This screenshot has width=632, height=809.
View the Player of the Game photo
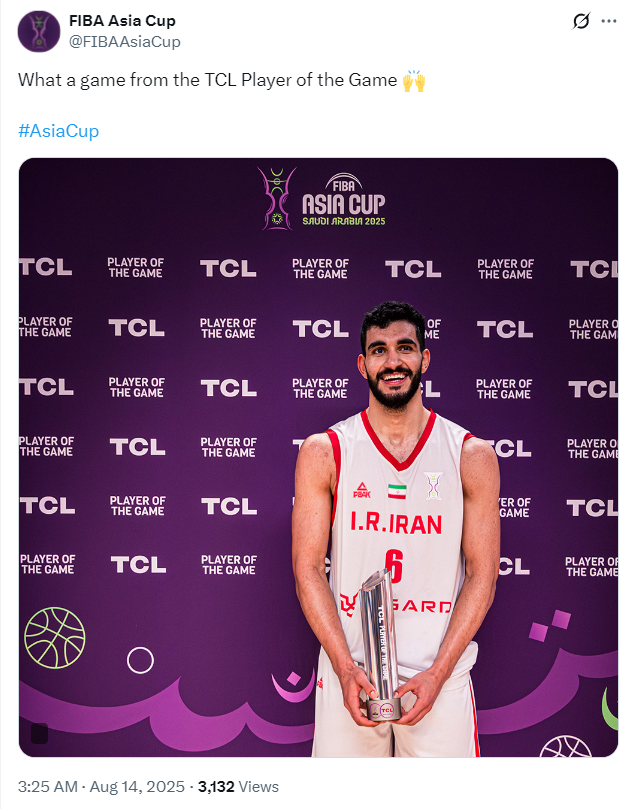318,457
